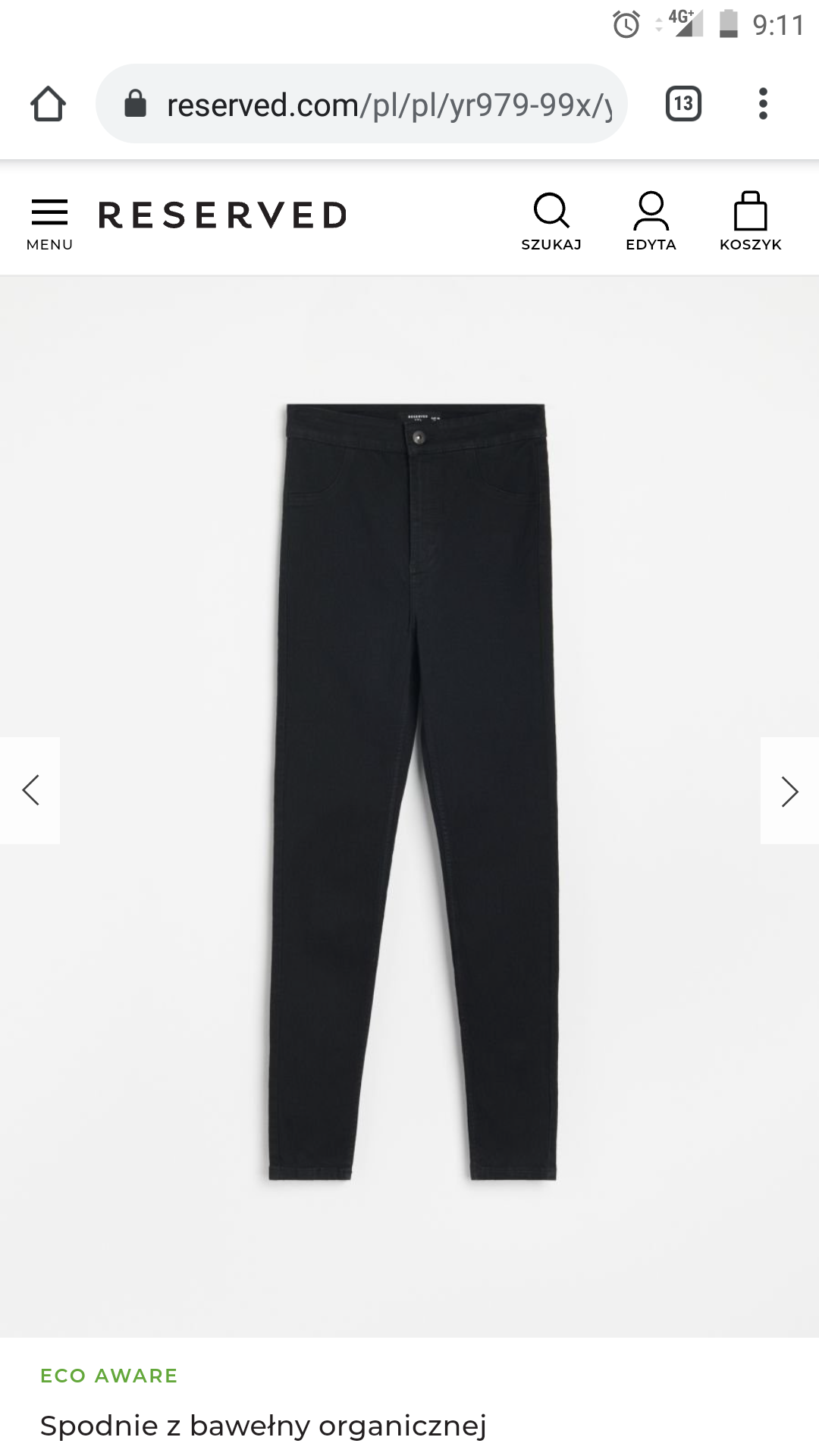Open the tab switcher showing 13 tabs
The image size is (819, 1456).
coord(683,104)
